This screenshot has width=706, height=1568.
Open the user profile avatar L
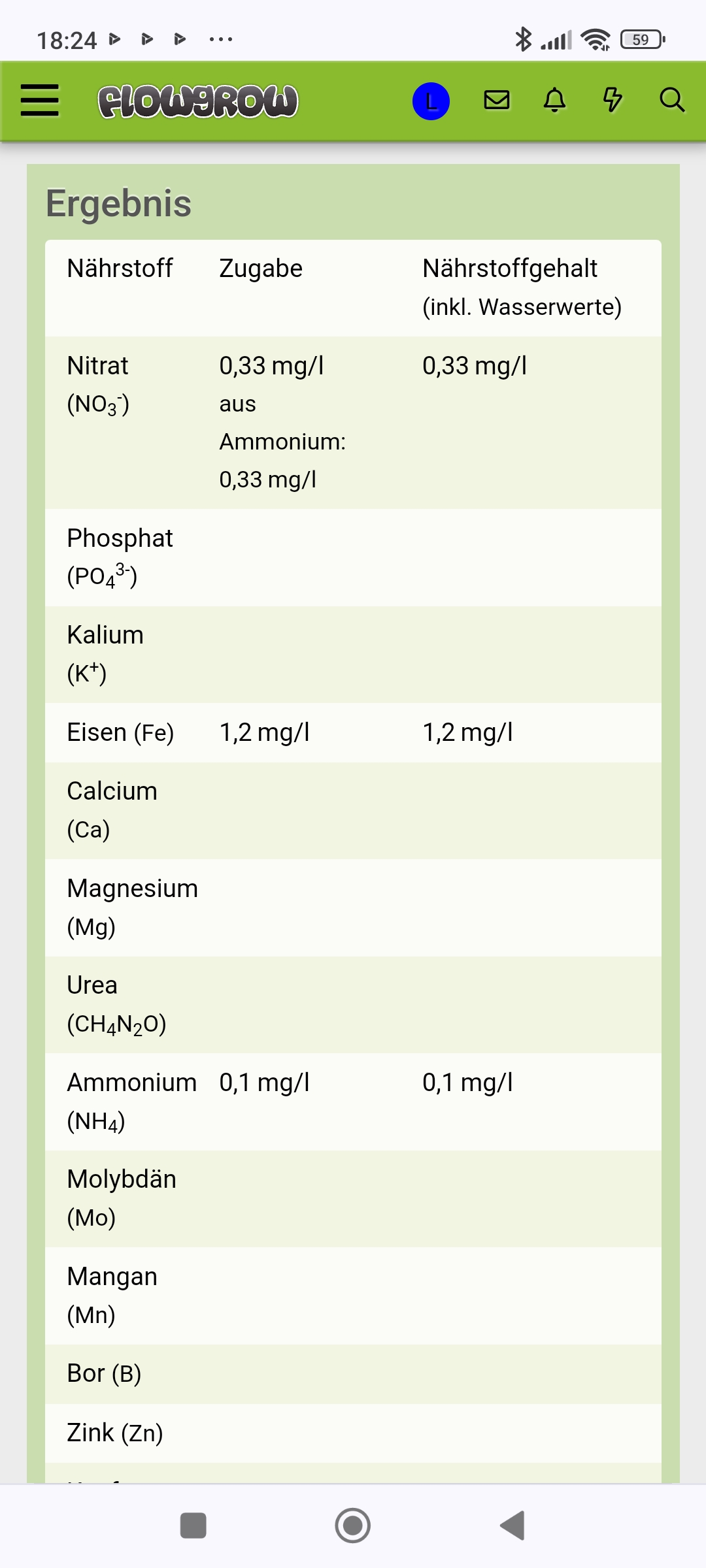[x=431, y=101]
